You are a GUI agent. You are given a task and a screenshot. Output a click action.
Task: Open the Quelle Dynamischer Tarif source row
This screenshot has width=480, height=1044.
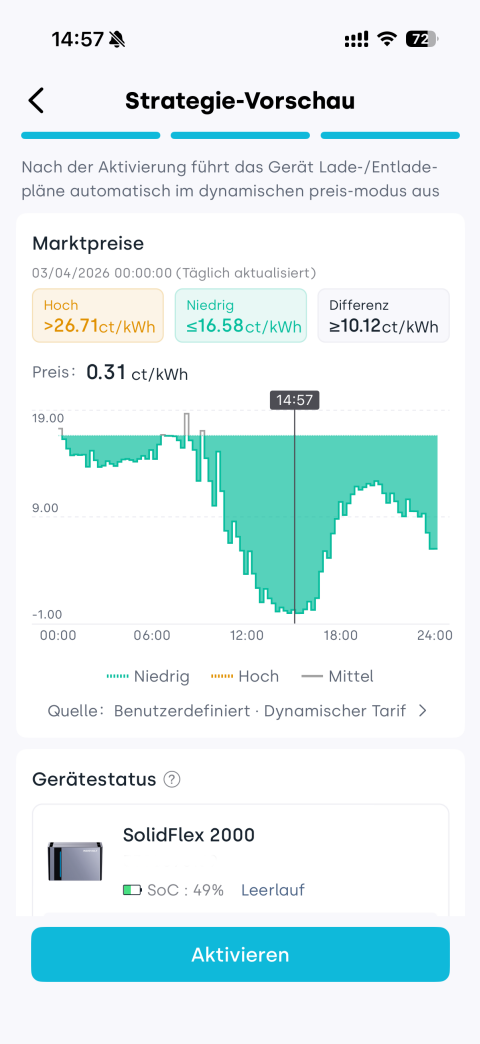click(238, 710)
